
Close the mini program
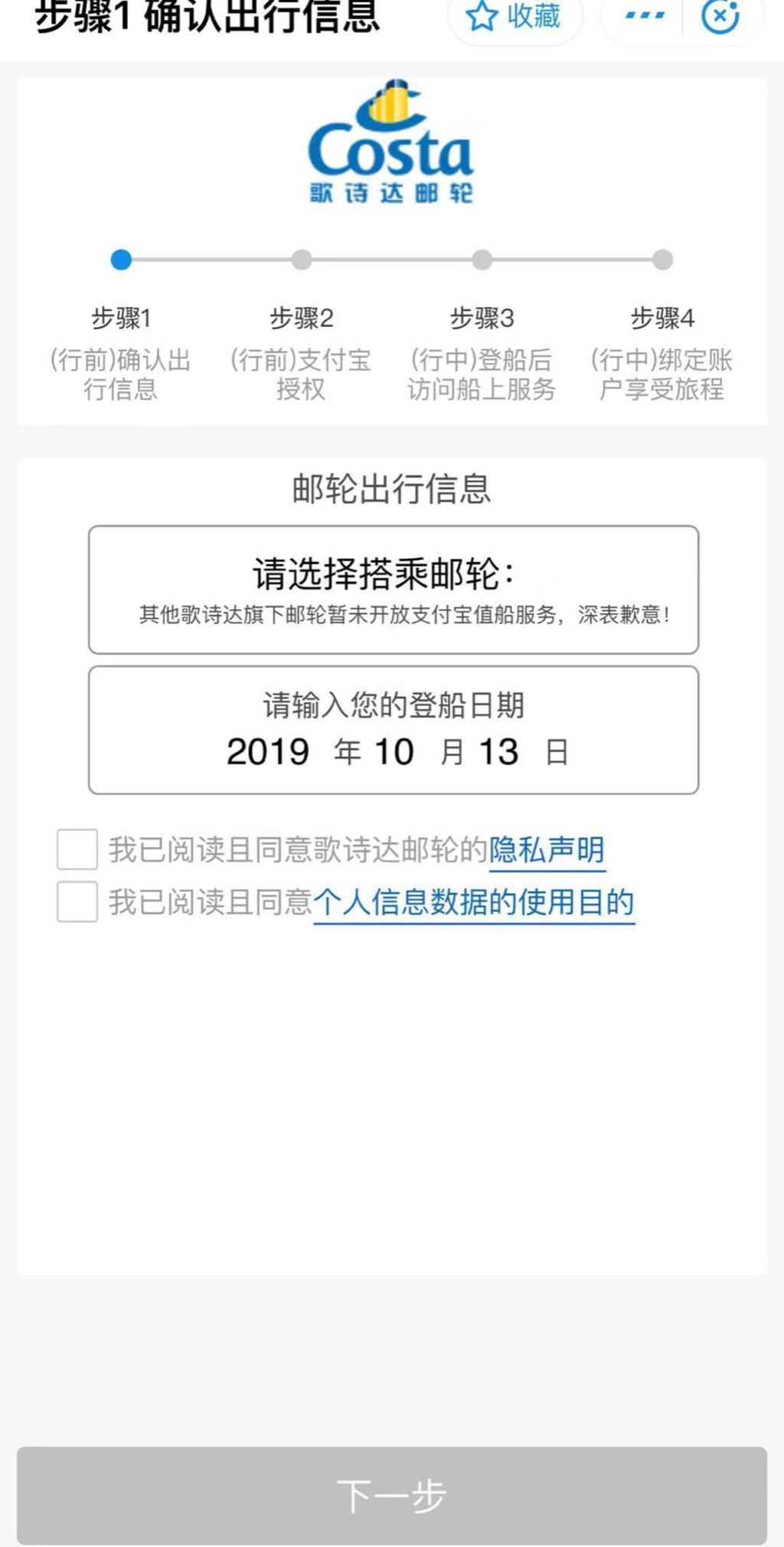point(720,17)
